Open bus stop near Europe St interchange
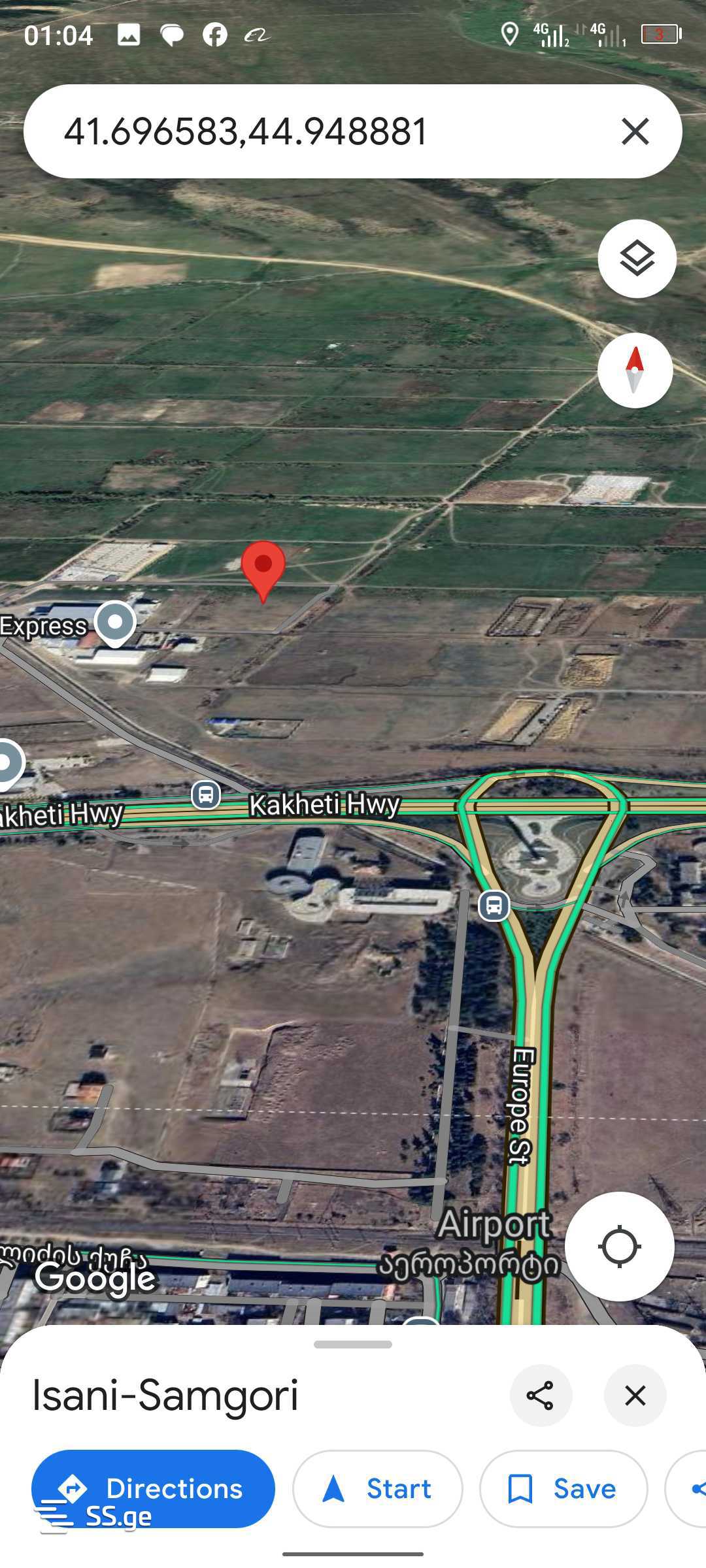 [494, 906]
